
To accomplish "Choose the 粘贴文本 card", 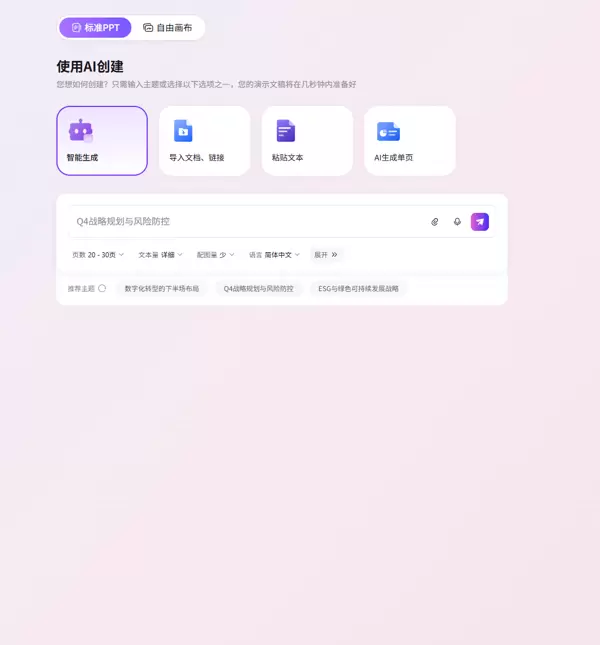I will pyautogui.click(x=307, y=141).
